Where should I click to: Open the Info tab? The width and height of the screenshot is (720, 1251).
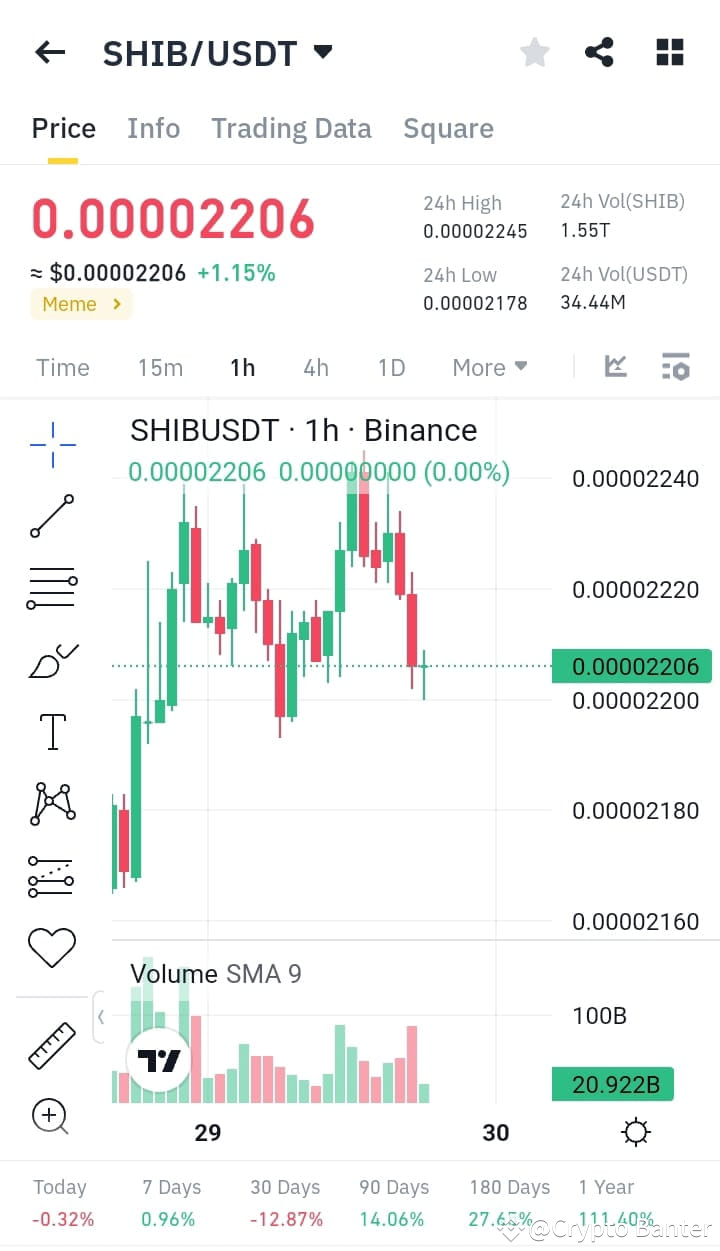[x=153, y=128]
